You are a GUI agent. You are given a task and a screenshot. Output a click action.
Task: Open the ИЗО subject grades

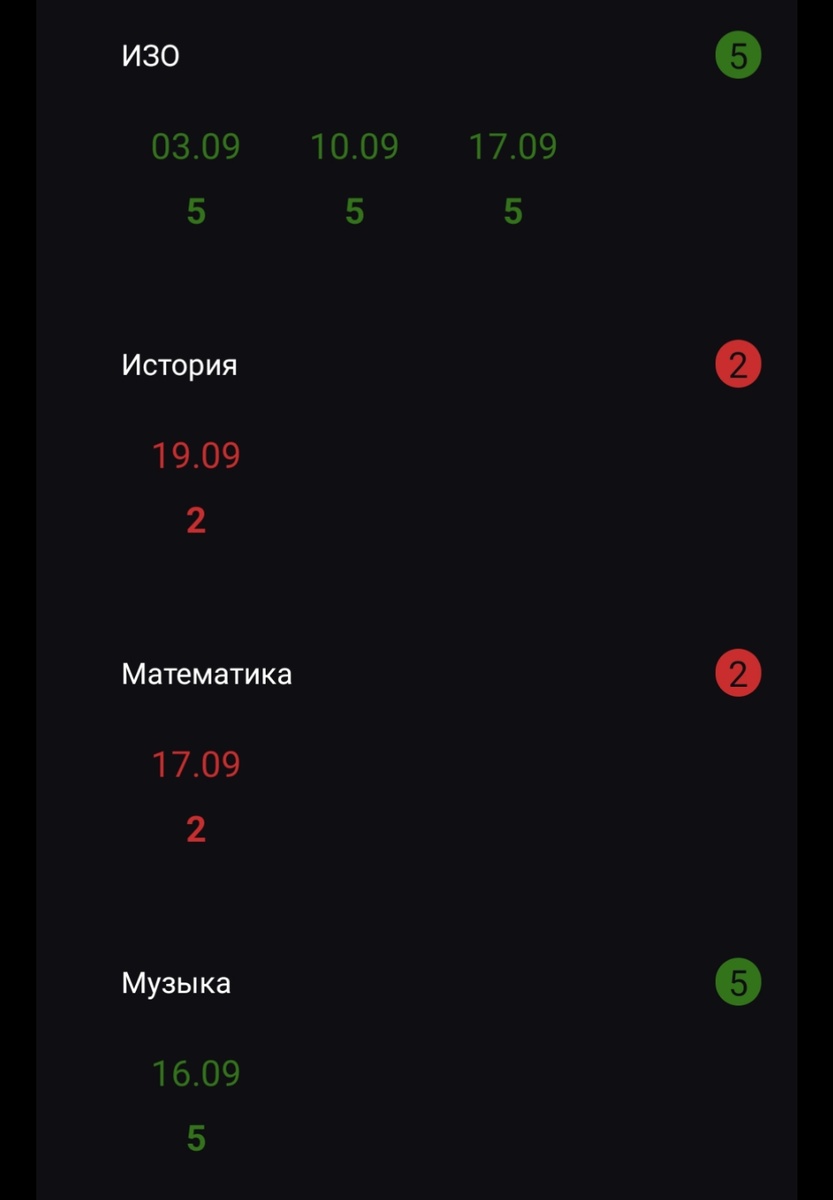coord(150,56)
